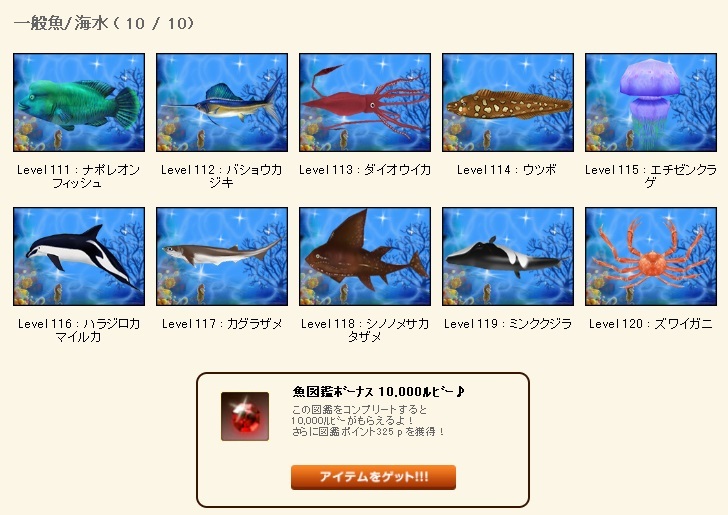The height and width of the screenshot is (515, 728).
Task: View the シノノメサカタザメ tile
Action: click(365, 256)
